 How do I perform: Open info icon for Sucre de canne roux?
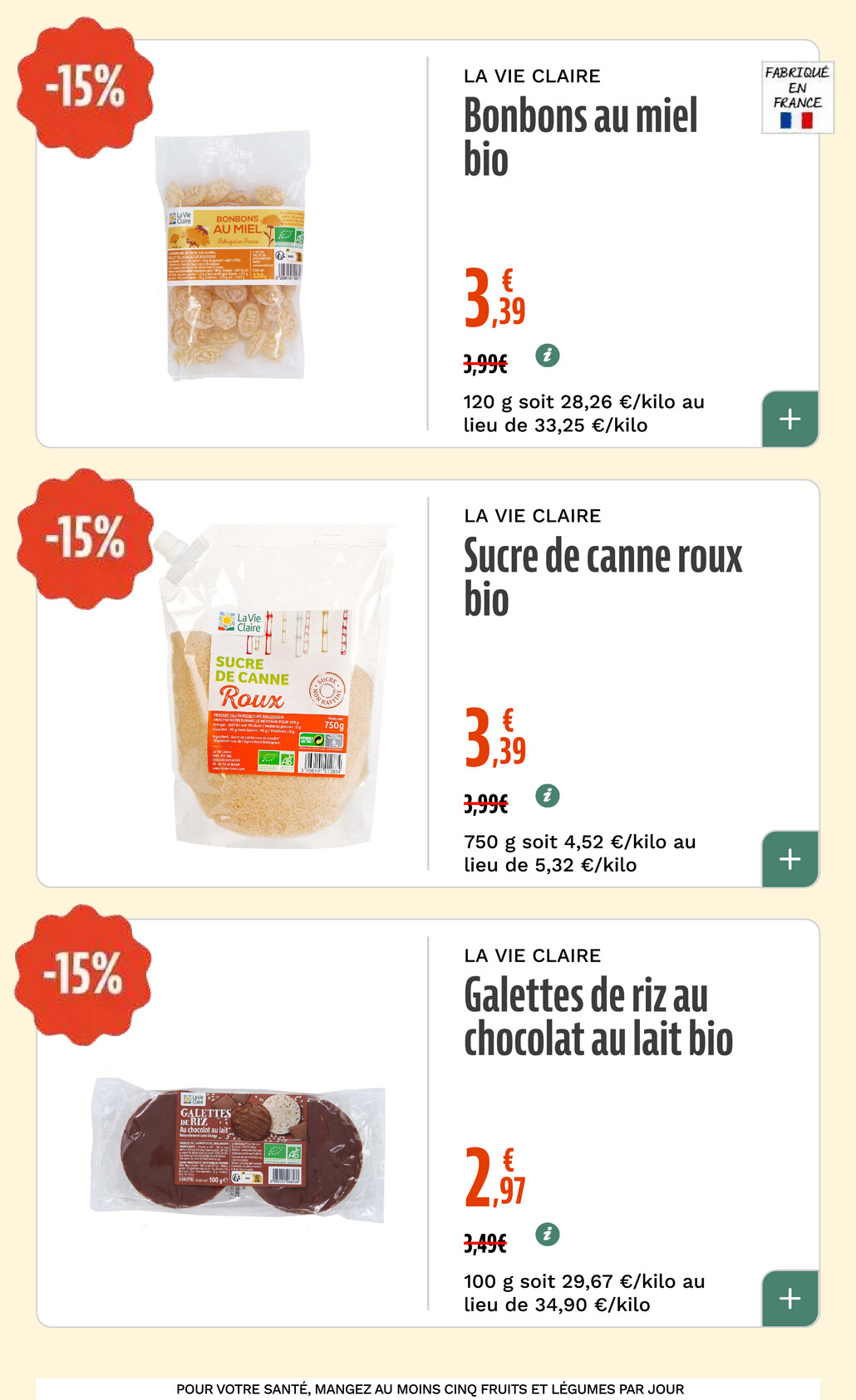point(547,795)
